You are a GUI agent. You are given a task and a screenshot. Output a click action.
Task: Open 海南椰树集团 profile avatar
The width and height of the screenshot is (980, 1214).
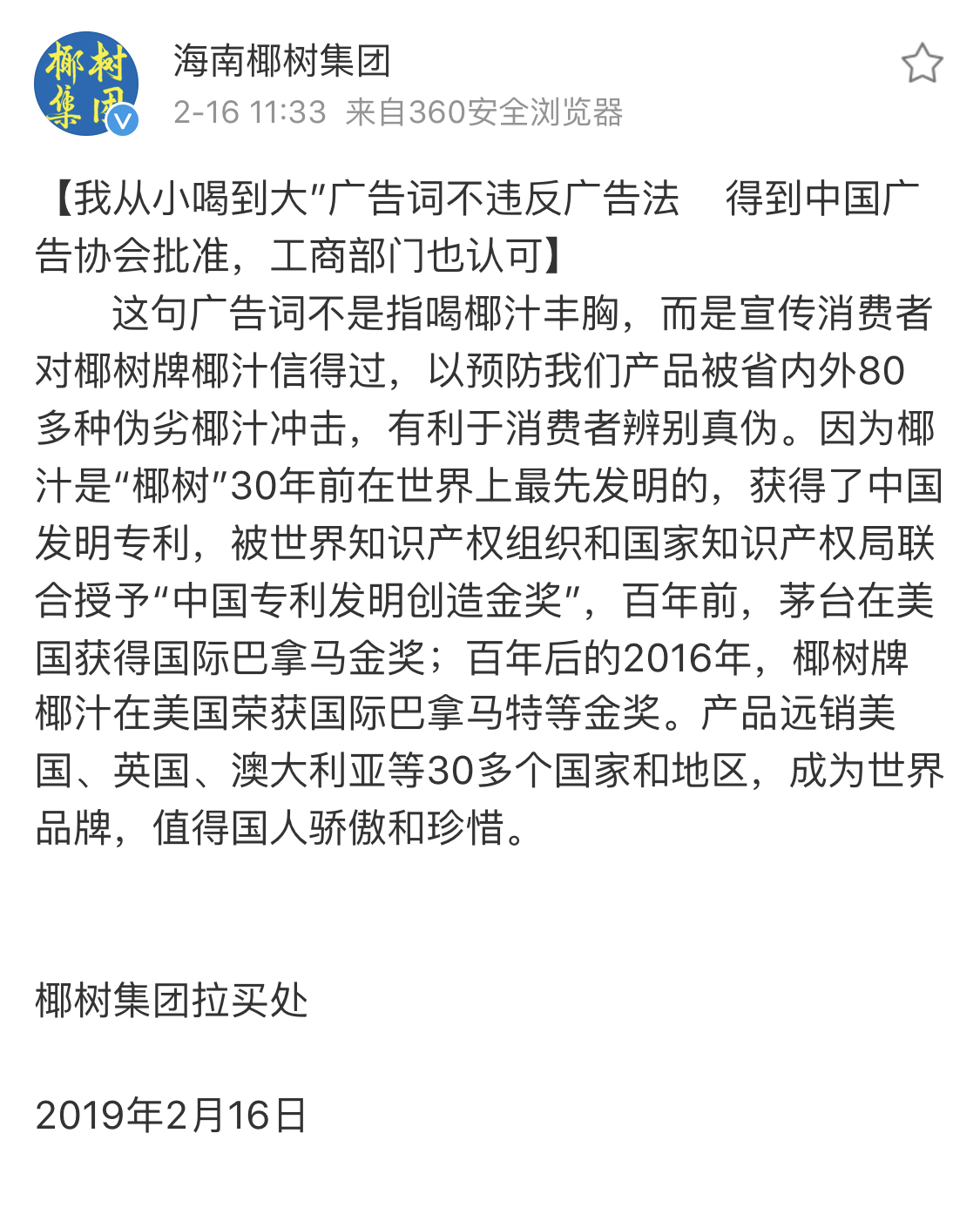pos(85,84)
